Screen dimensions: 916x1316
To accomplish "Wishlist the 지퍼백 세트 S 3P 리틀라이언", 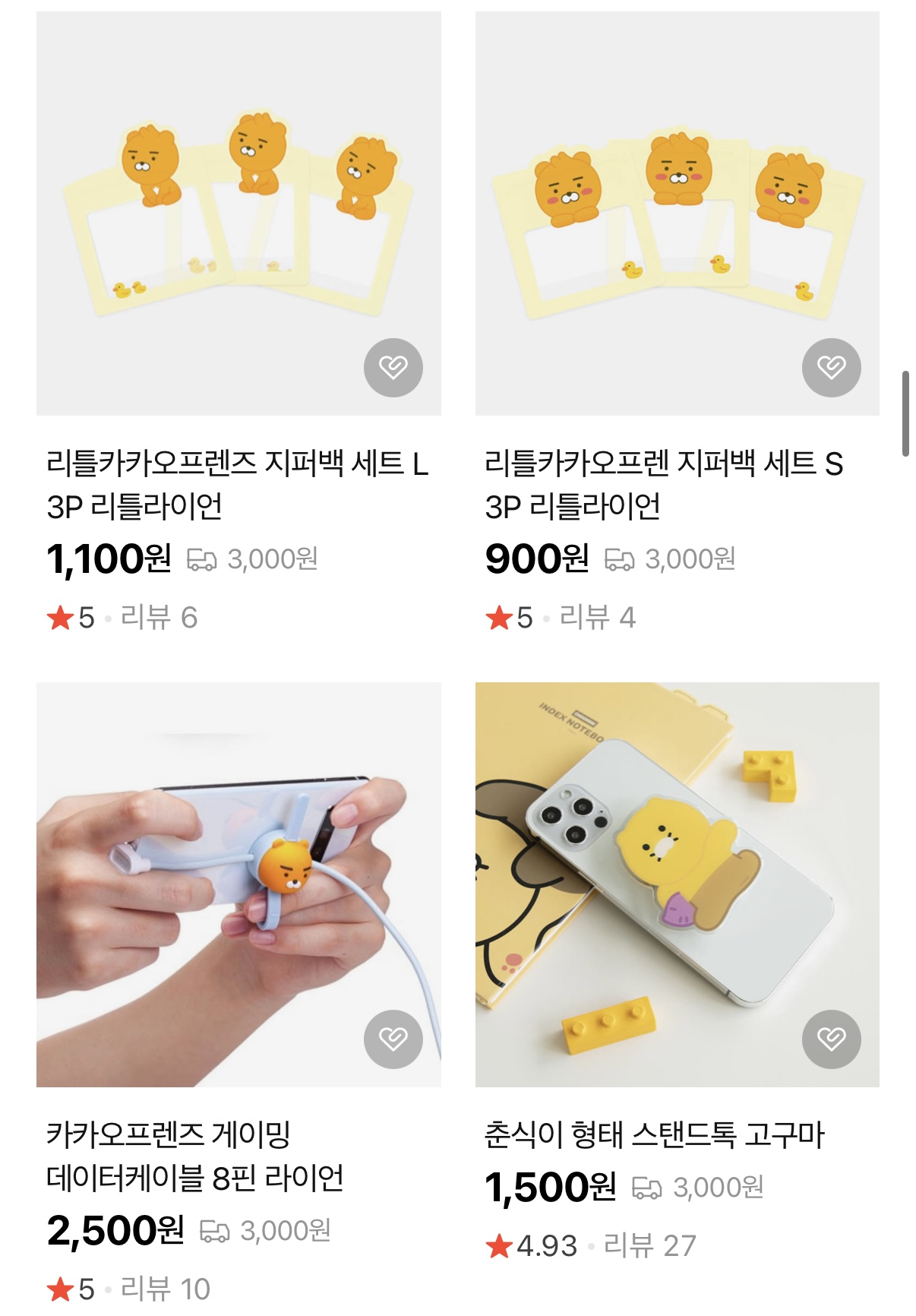I will pyautogui.click(x=831, y=368).
